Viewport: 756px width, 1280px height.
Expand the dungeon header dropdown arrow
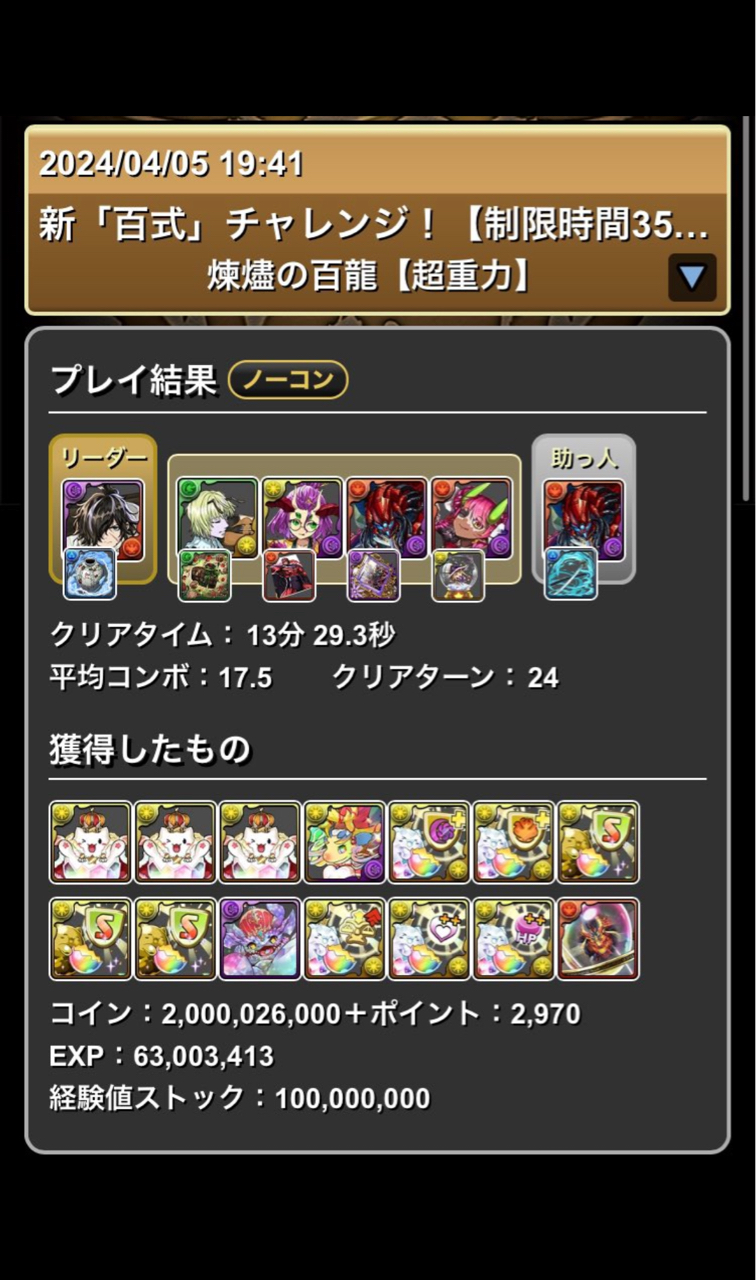692,277
